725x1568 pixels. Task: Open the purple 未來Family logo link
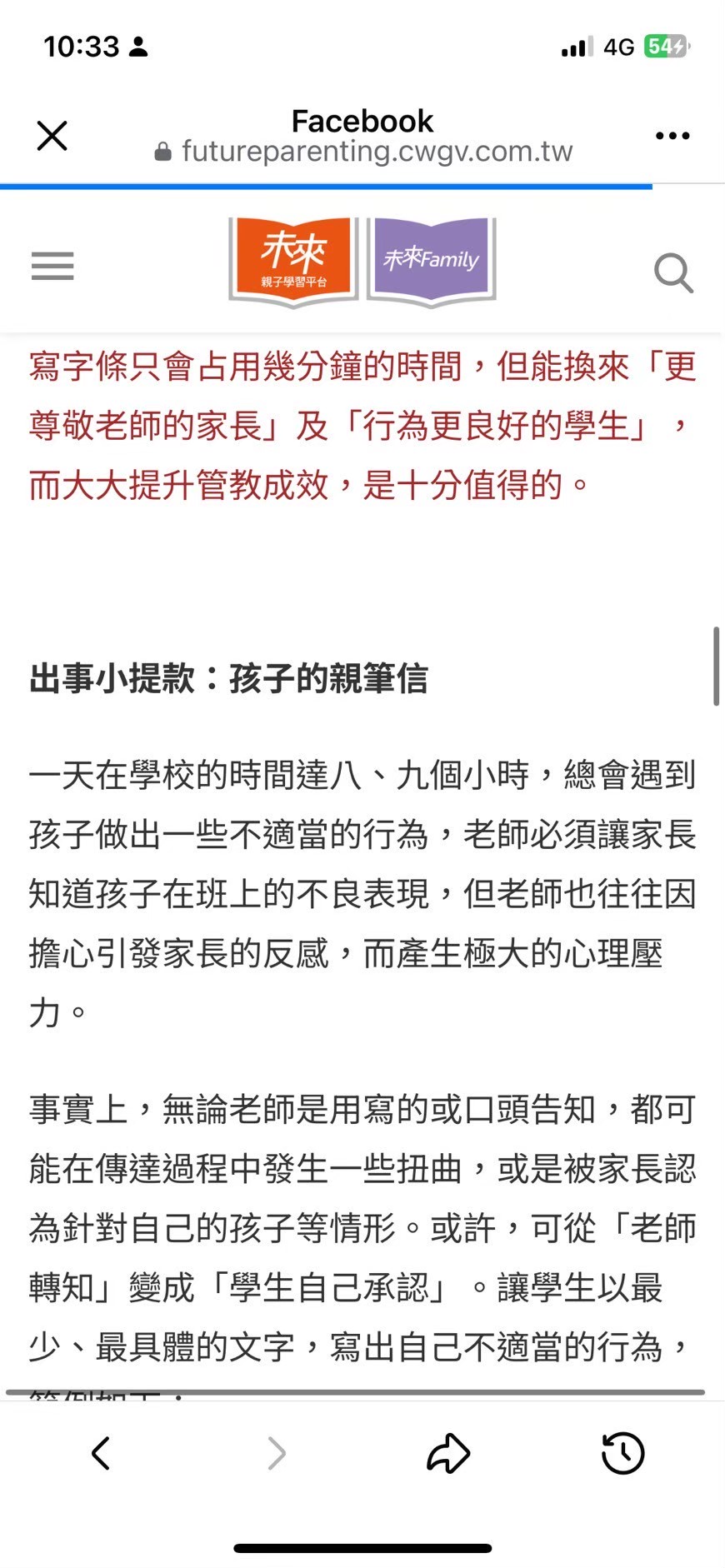click(431, 261)
